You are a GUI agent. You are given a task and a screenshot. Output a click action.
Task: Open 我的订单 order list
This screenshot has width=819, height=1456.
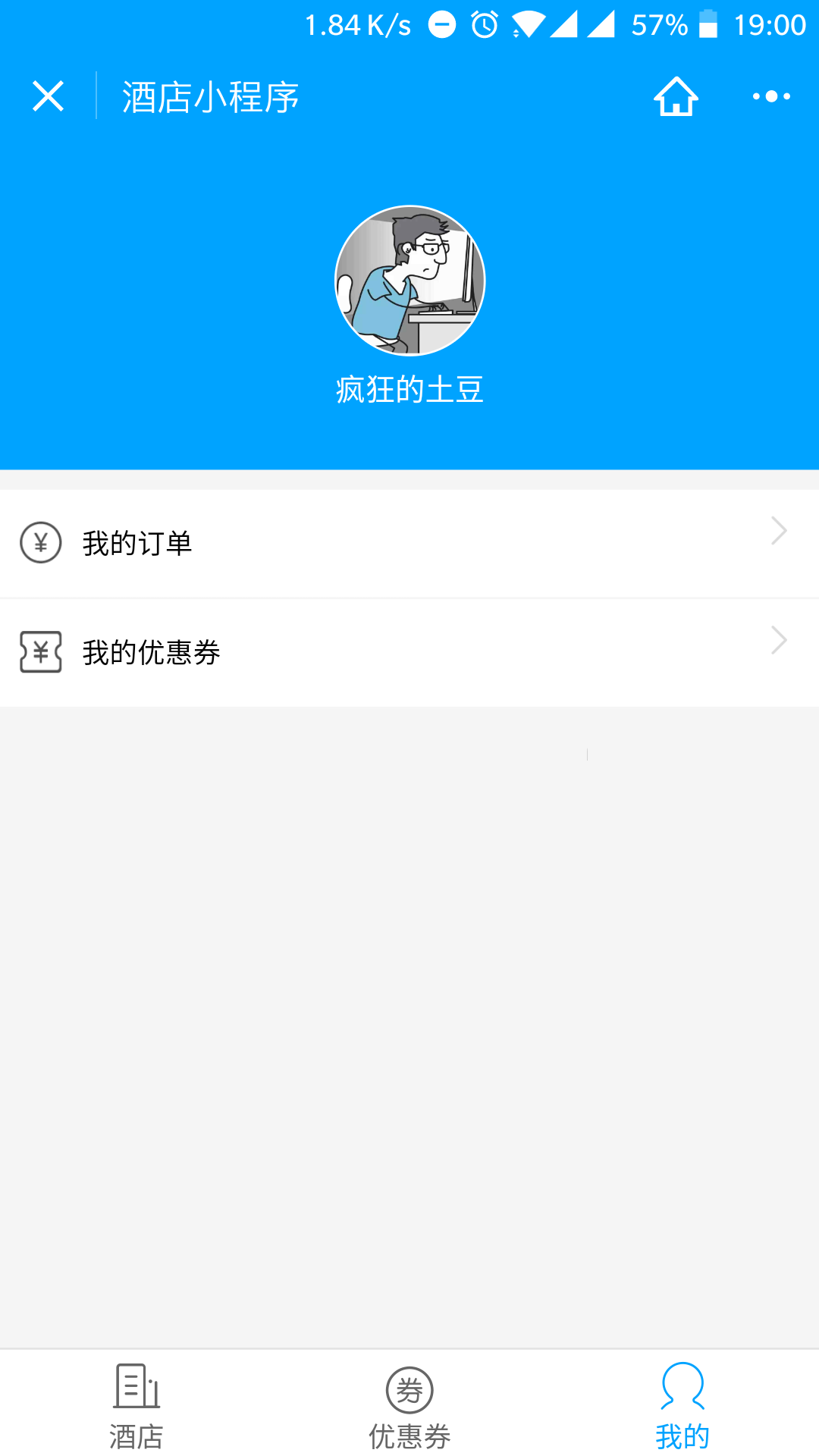coord(409,543)
